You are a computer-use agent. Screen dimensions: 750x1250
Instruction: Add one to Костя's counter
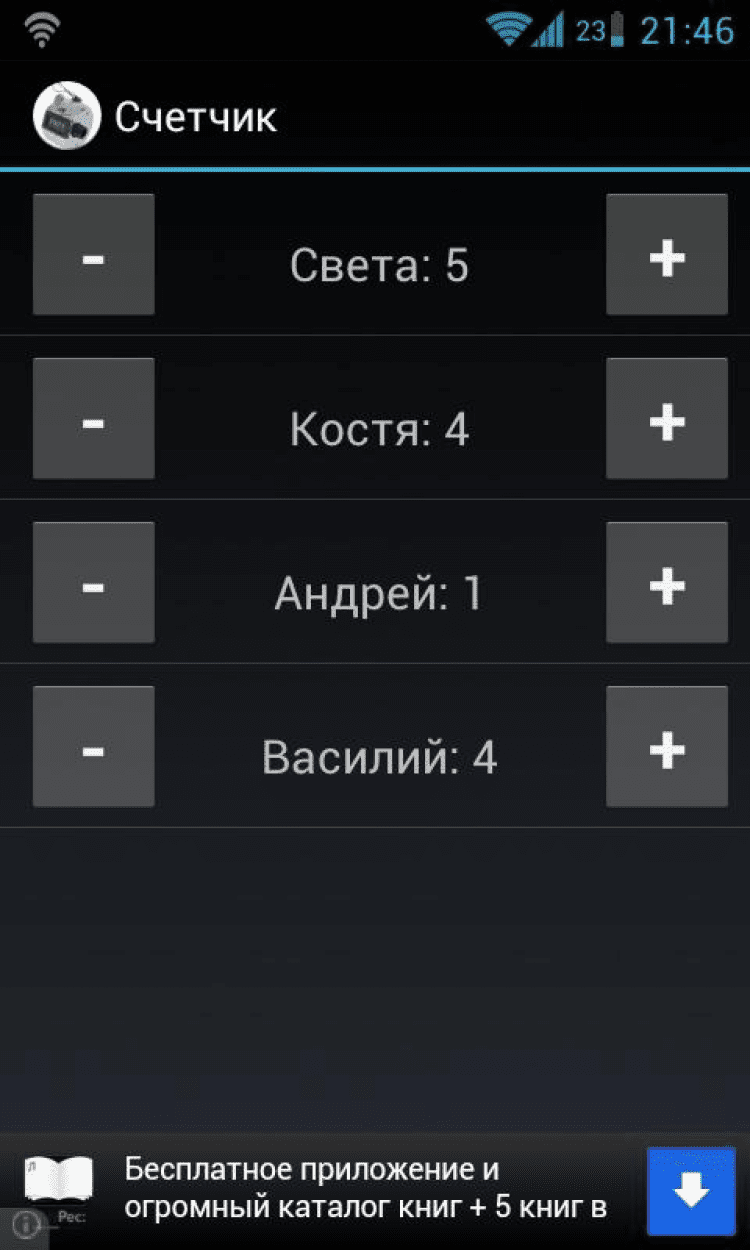666,419
